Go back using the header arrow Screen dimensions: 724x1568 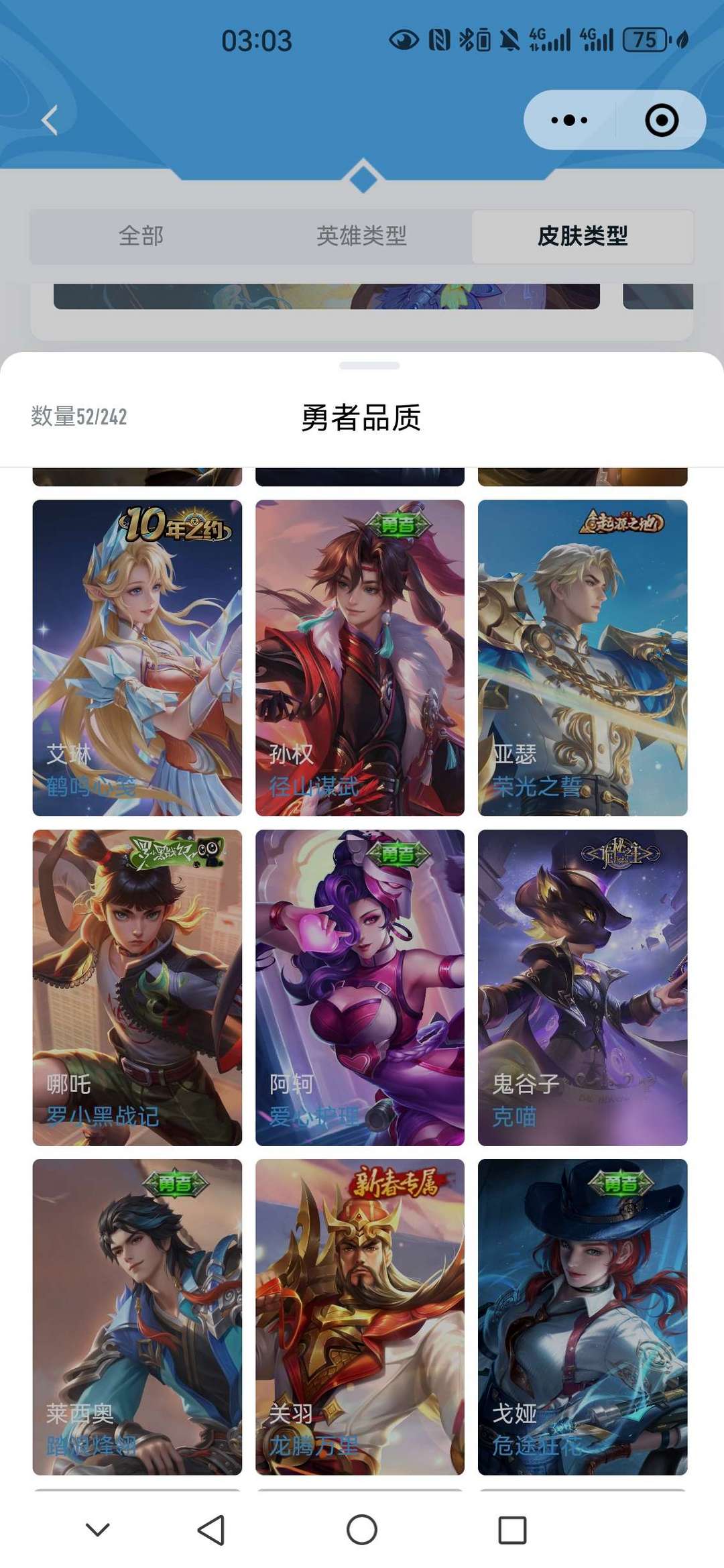pyautogui.click(x=50, y=121)
